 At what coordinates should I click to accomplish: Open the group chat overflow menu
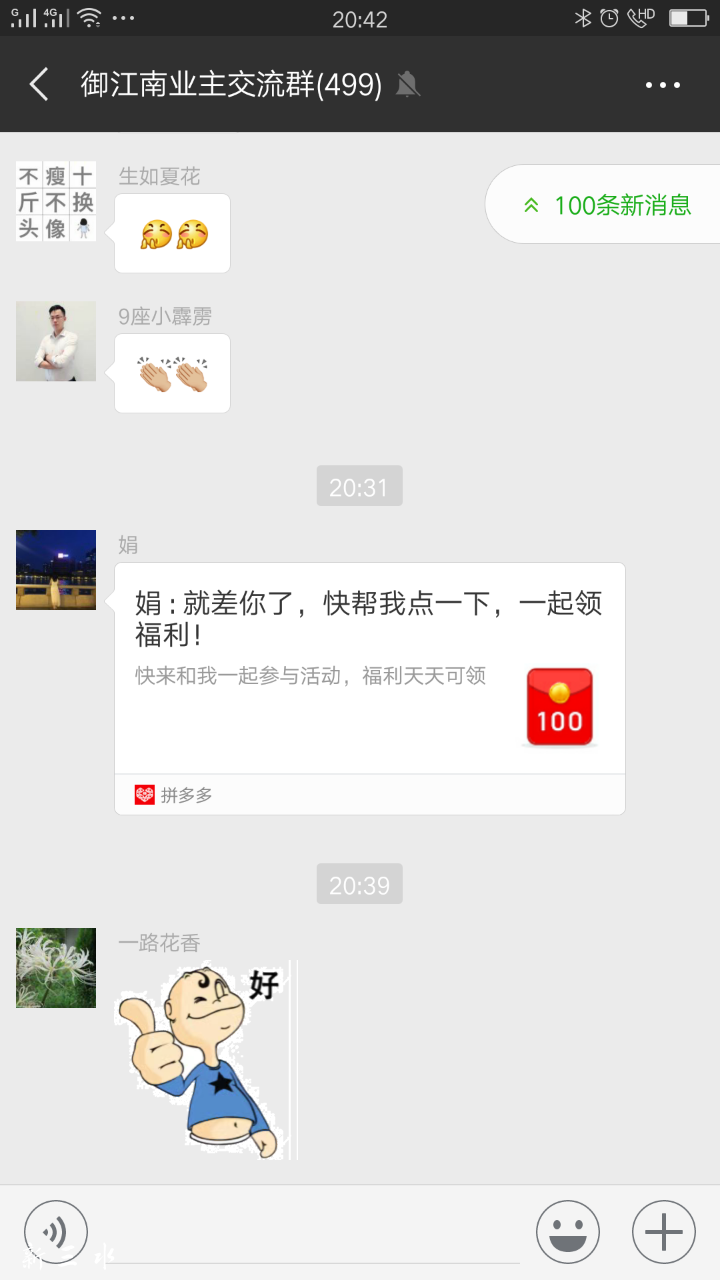(x=662, y=85)
